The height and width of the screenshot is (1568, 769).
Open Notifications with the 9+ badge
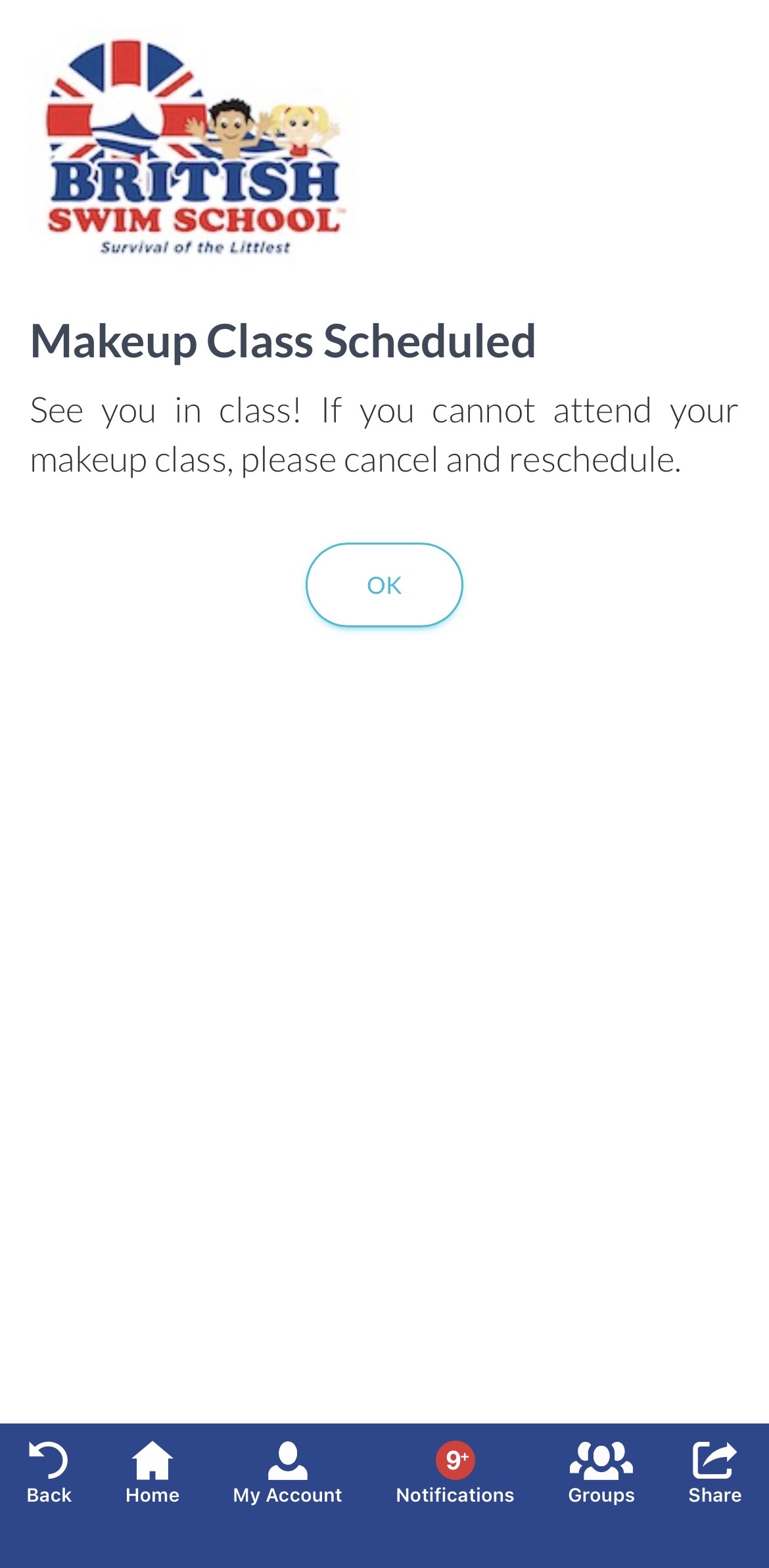(455, 1472)
